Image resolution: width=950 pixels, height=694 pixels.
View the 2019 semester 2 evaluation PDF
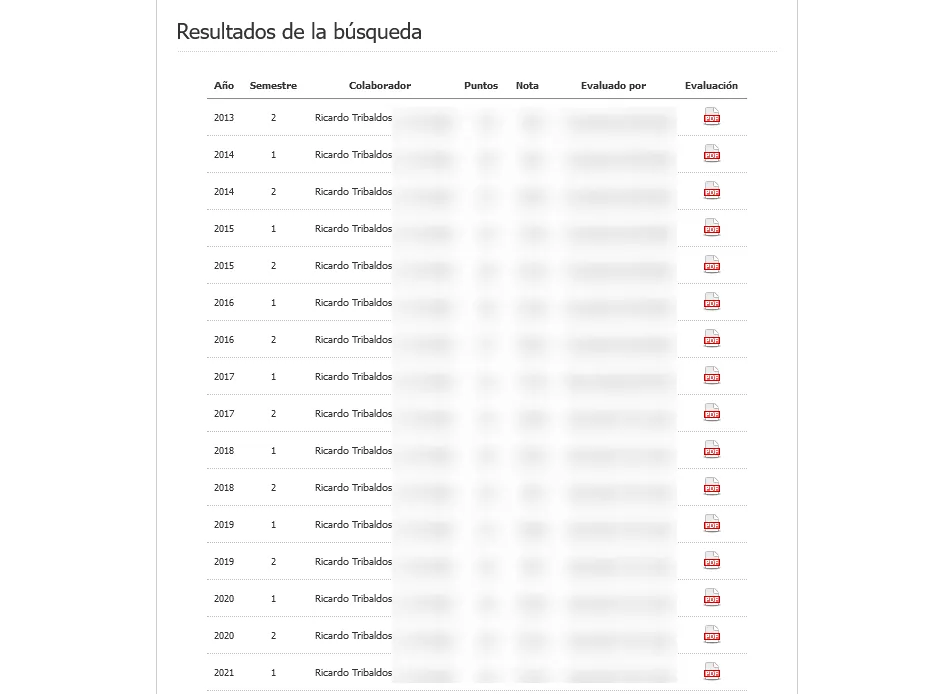click(x=712, y=561)
